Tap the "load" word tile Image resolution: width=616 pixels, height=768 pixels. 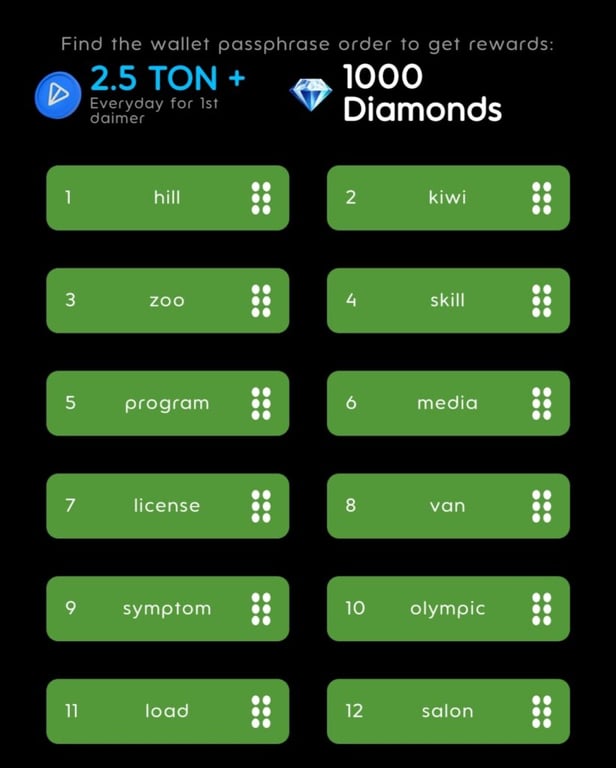point(167,711)
